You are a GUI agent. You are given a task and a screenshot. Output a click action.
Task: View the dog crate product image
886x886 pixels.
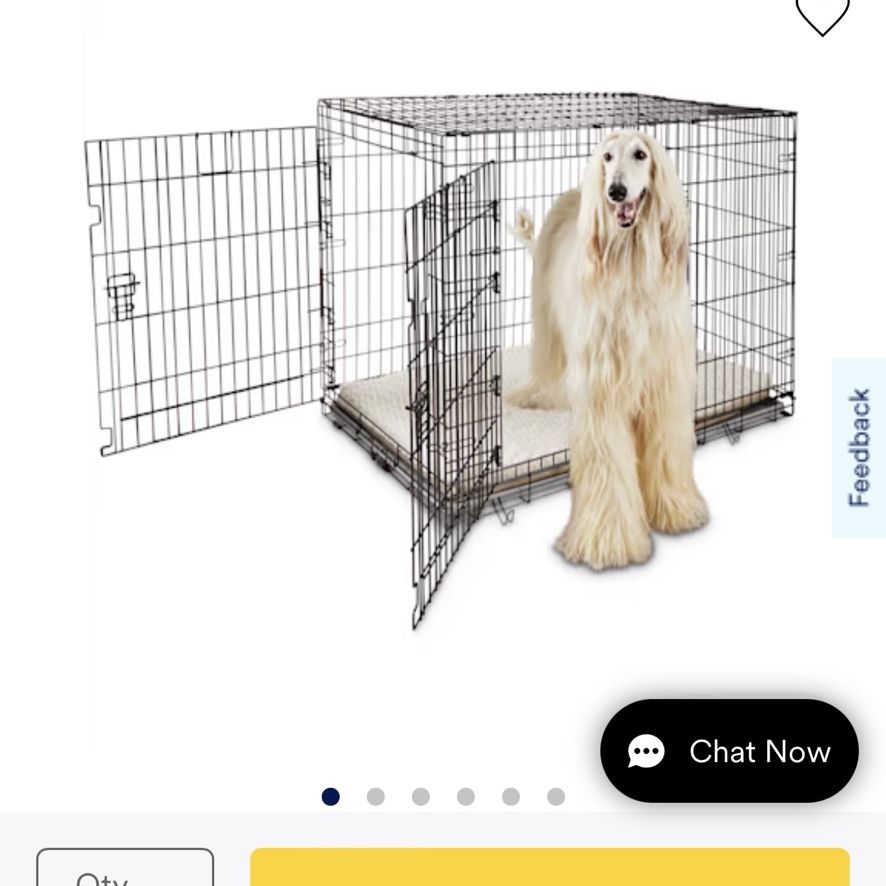click(x=441, y=362)
